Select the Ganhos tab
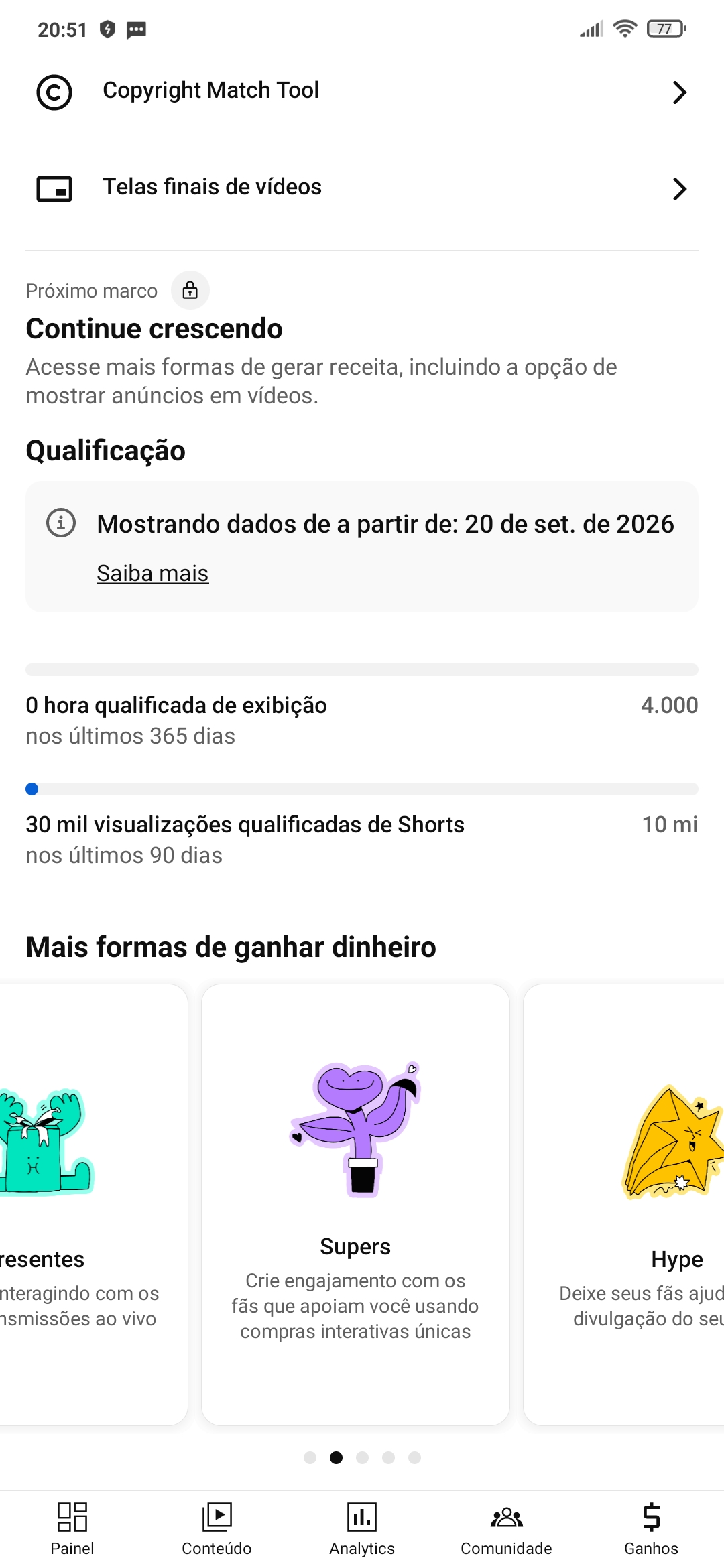 [x=652, y=1529]
